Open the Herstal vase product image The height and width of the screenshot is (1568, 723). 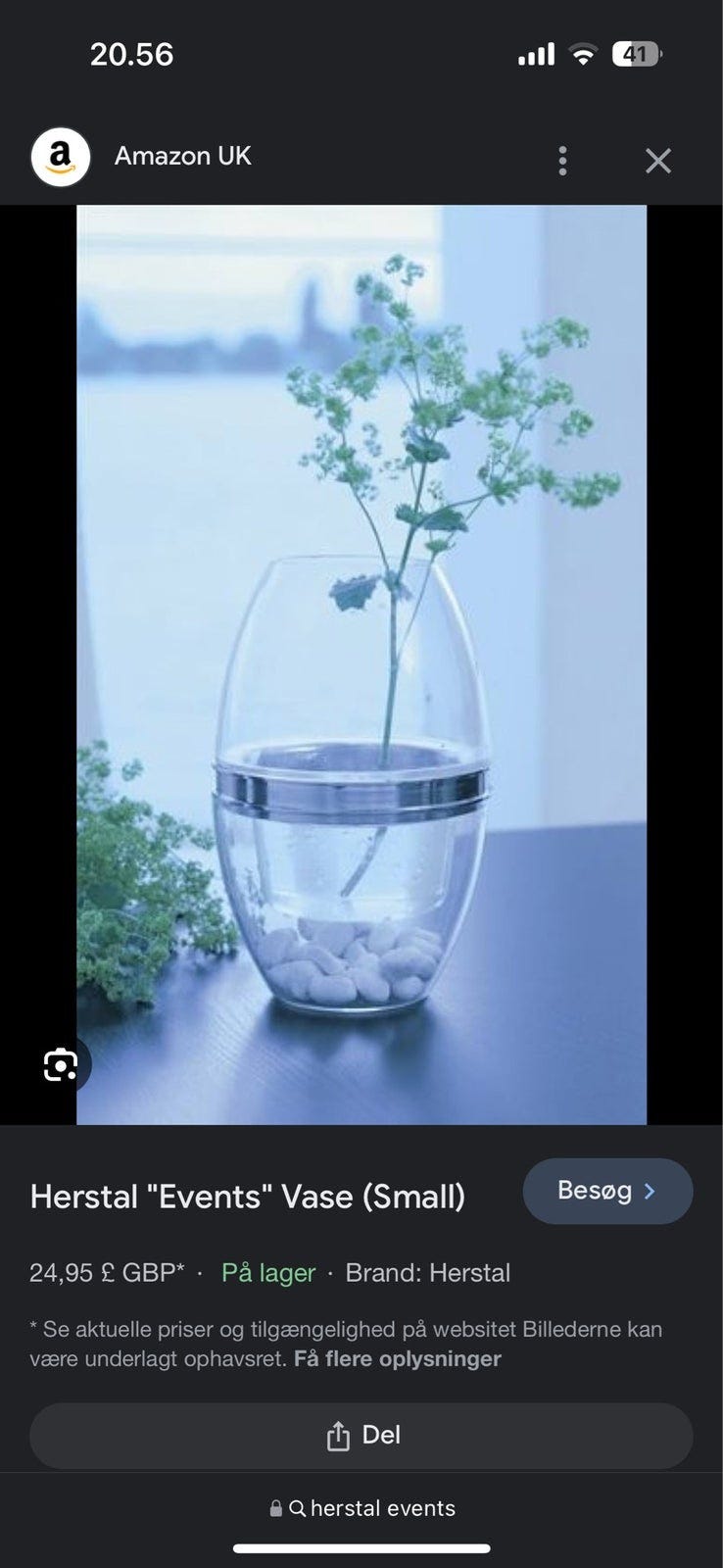(x=361, y=664)
